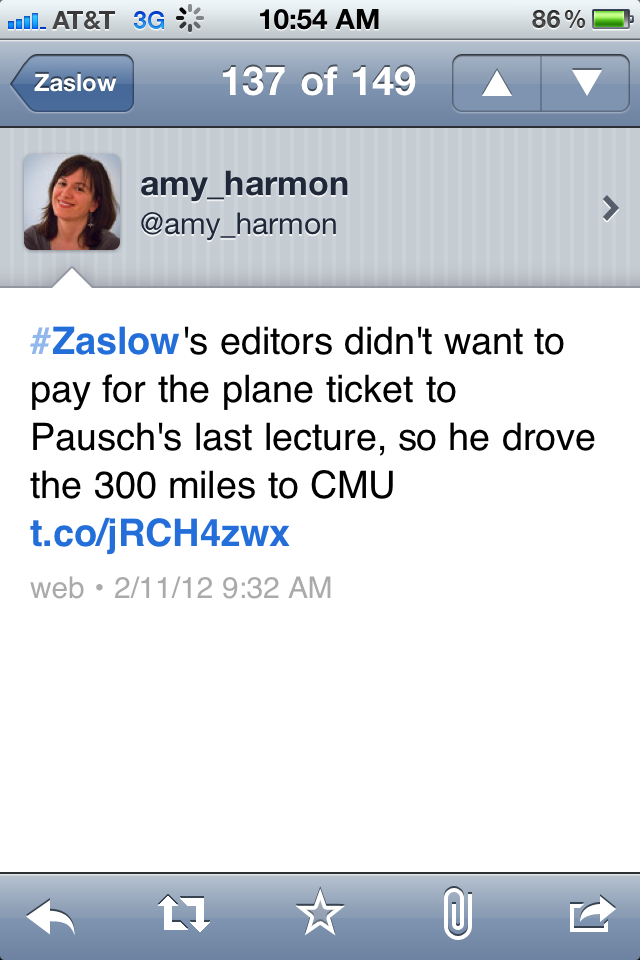Image resolution: width=640 pixels, height=960 pixels.
Task: Favorite this tweet with the star
Action: pyautogui.click(x=320, y=914)
